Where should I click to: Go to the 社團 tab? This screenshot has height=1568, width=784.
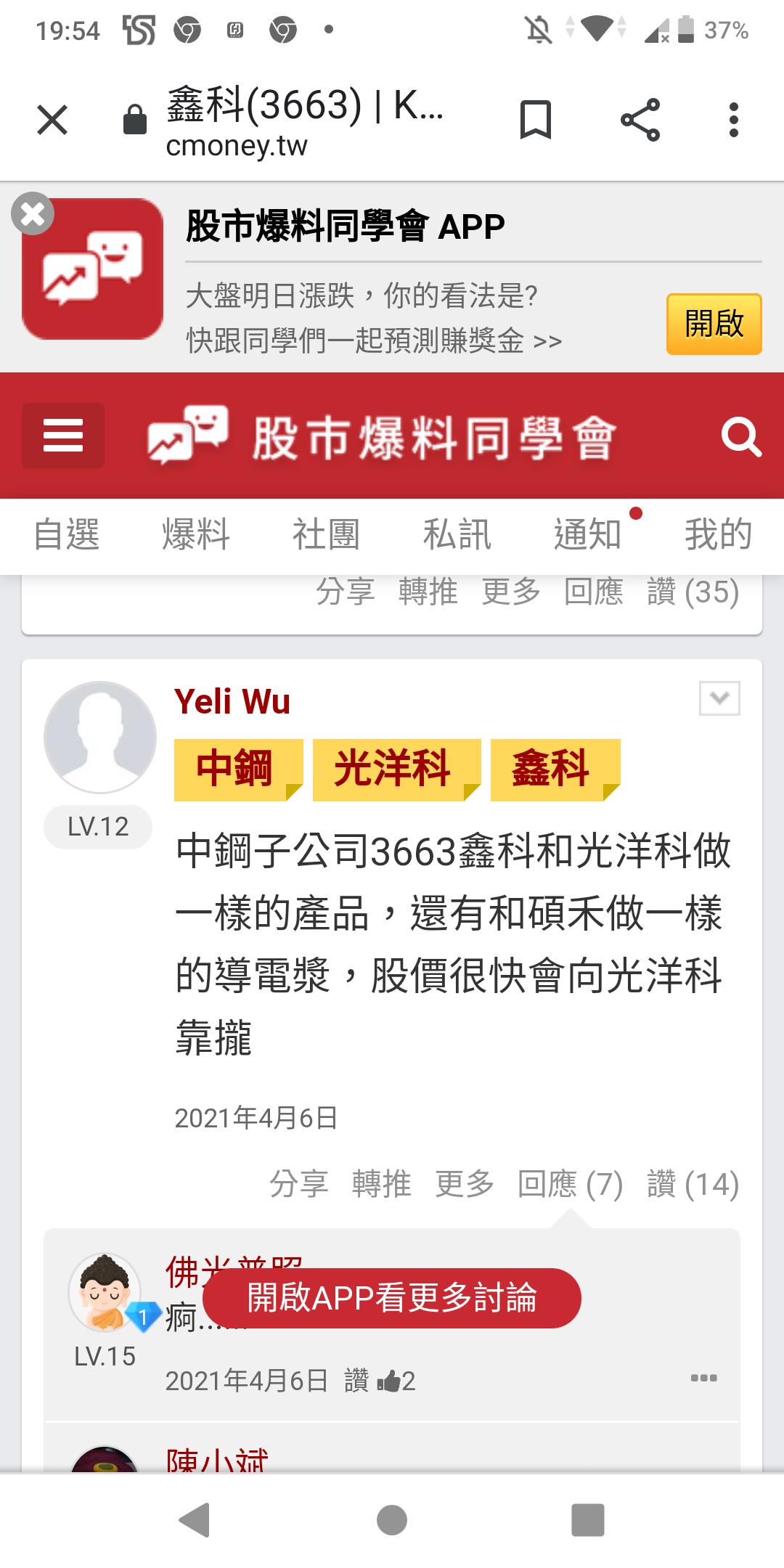(326, 535)
